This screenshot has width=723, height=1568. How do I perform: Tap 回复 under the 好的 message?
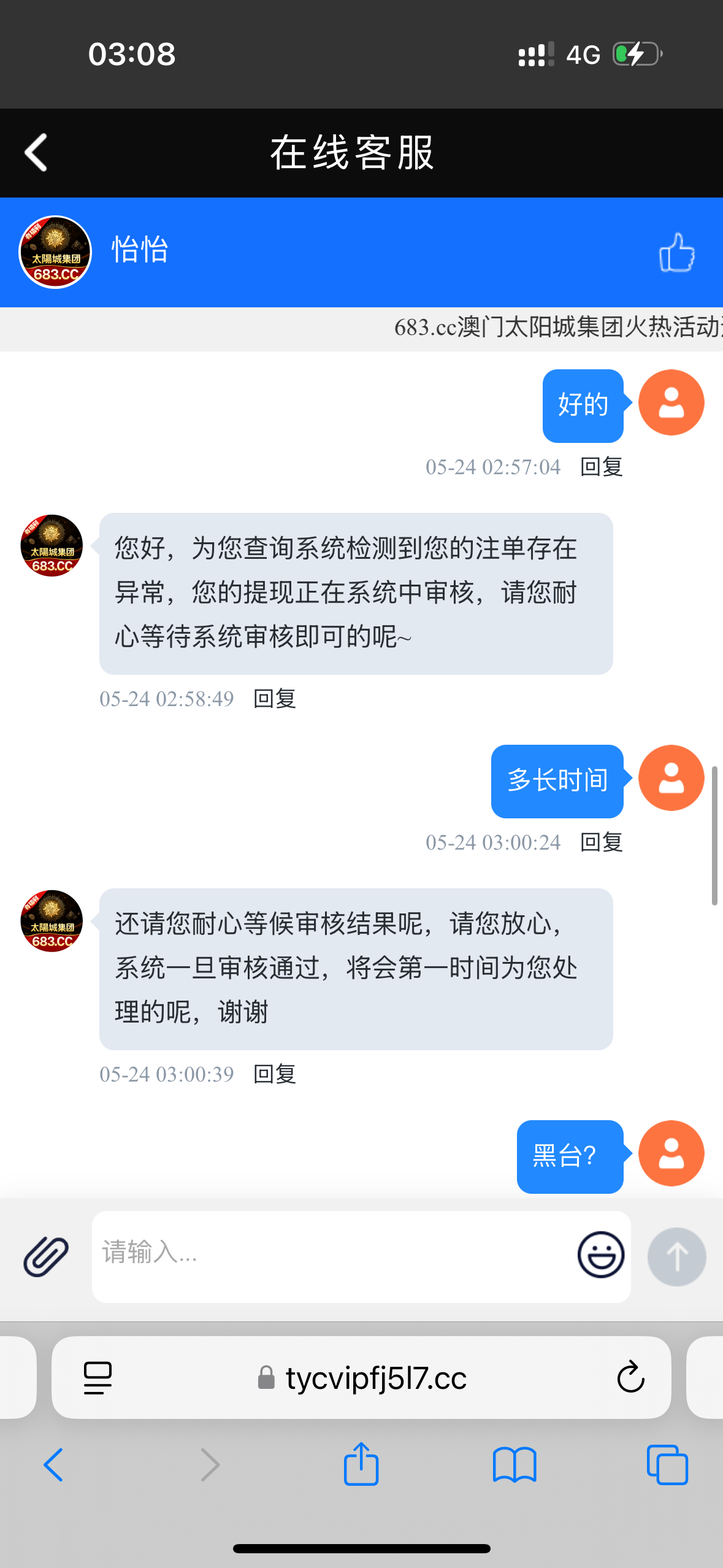coord(601,467)
